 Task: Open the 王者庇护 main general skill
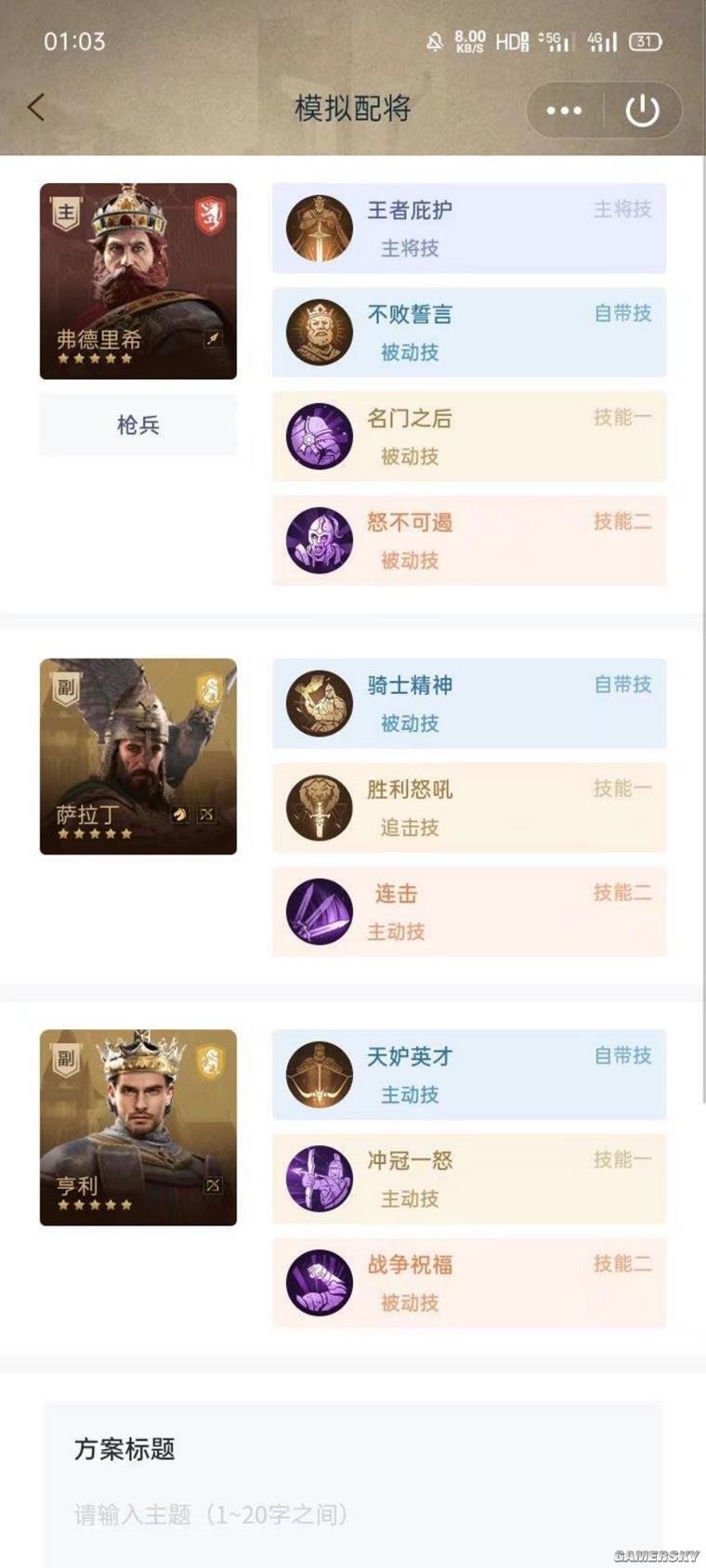point(468,229)
